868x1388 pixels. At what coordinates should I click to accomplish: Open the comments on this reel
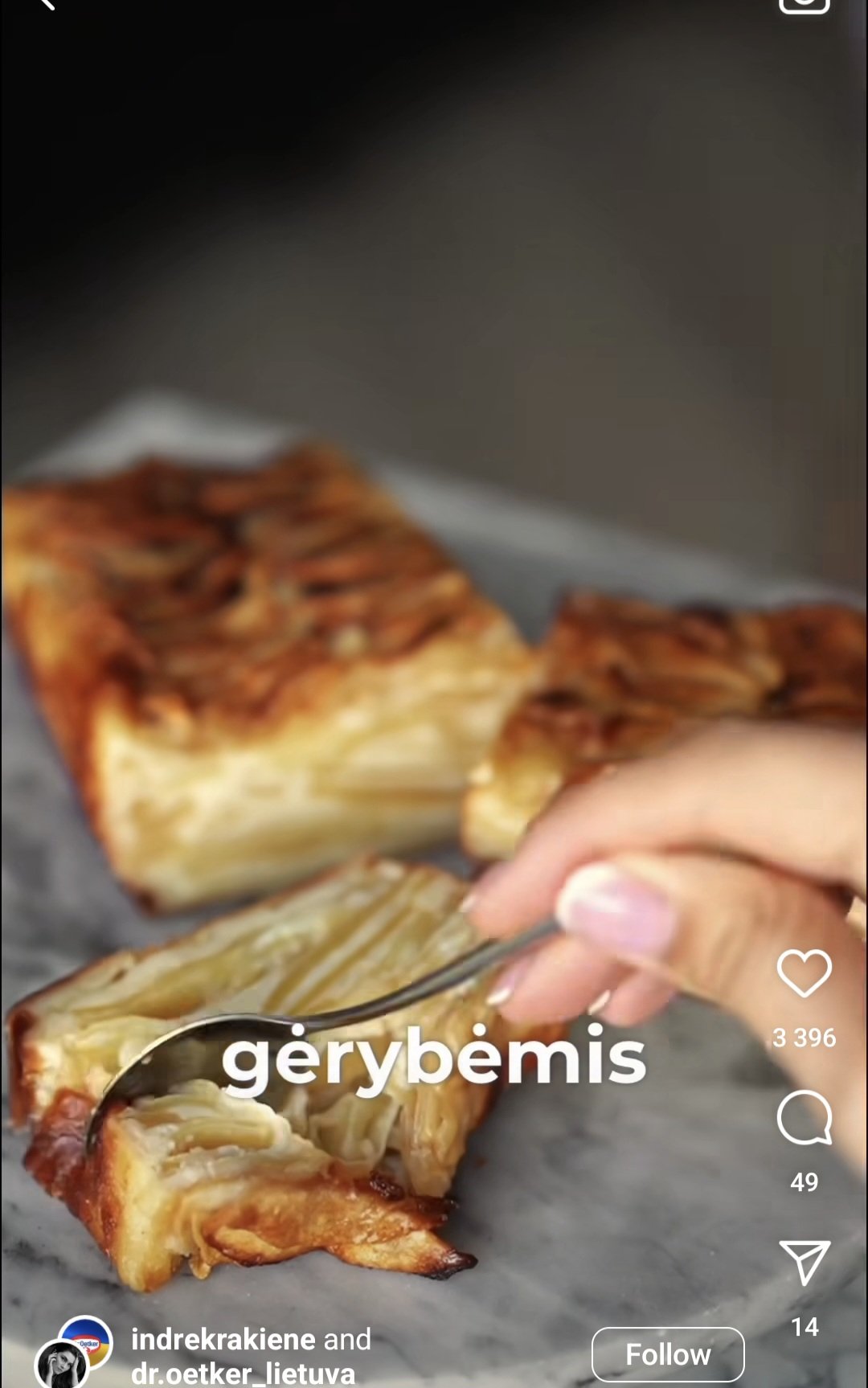804,1117
